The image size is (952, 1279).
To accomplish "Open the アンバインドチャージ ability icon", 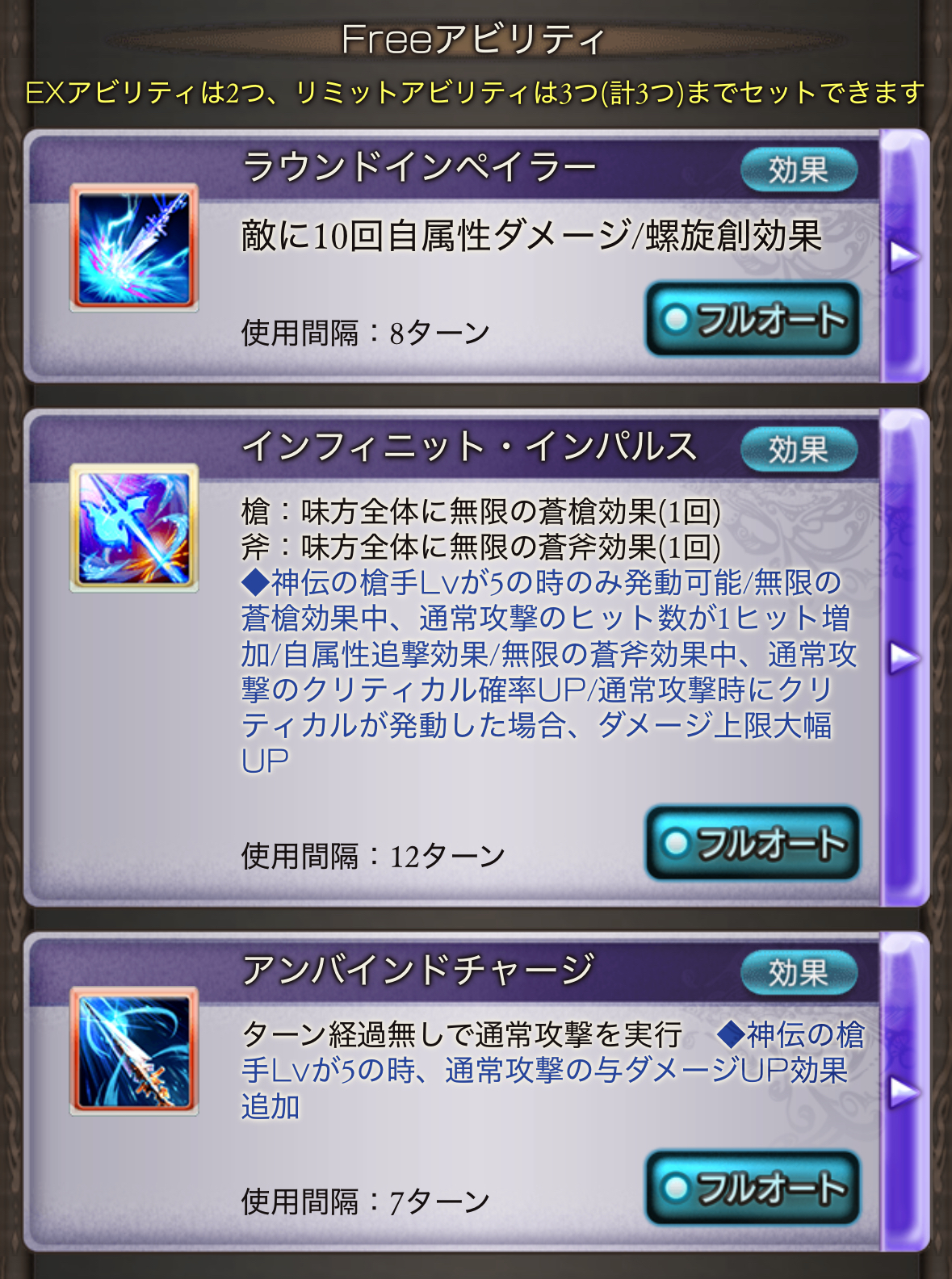I will pos(134,1050).
